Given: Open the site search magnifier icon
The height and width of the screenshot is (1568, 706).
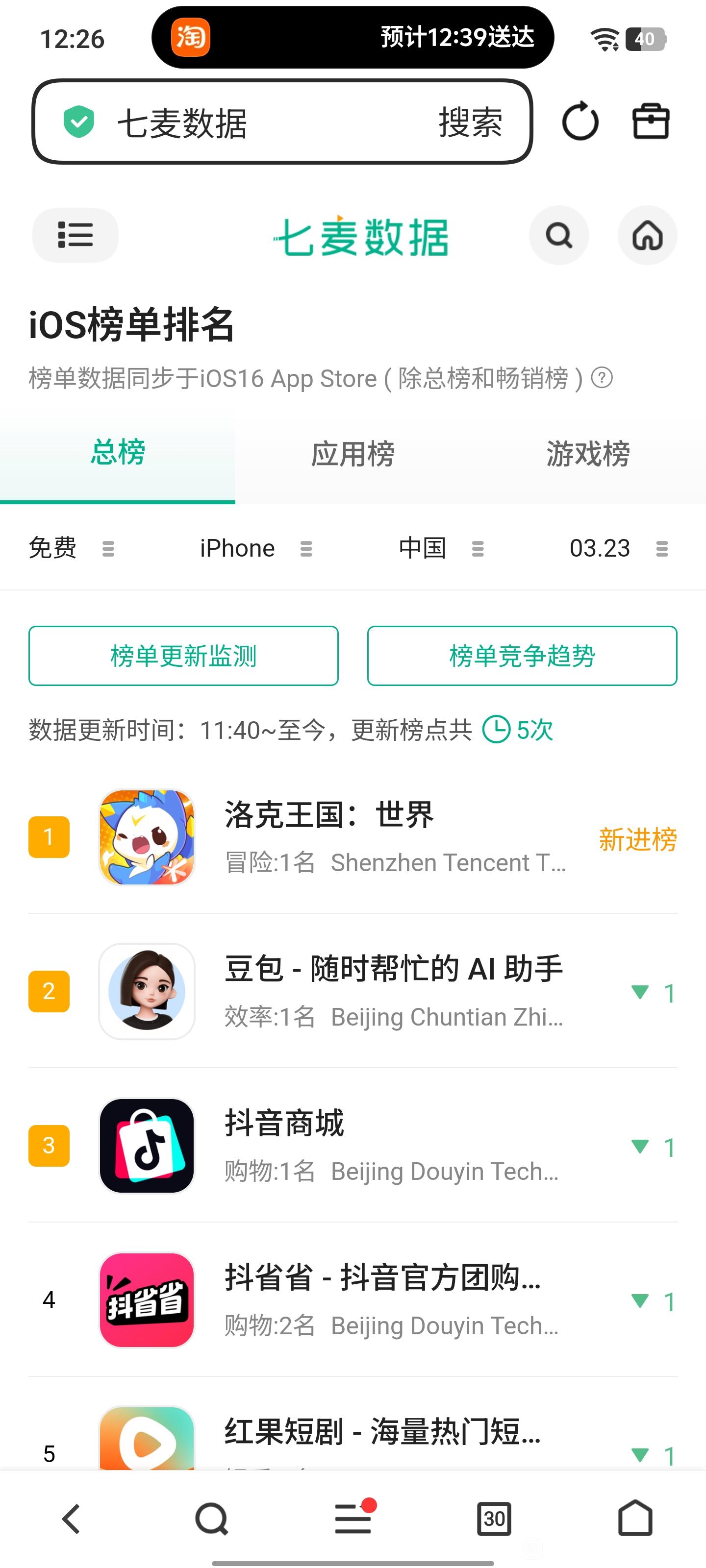Looking at the screenshot, I should click(x=558, y=235).
